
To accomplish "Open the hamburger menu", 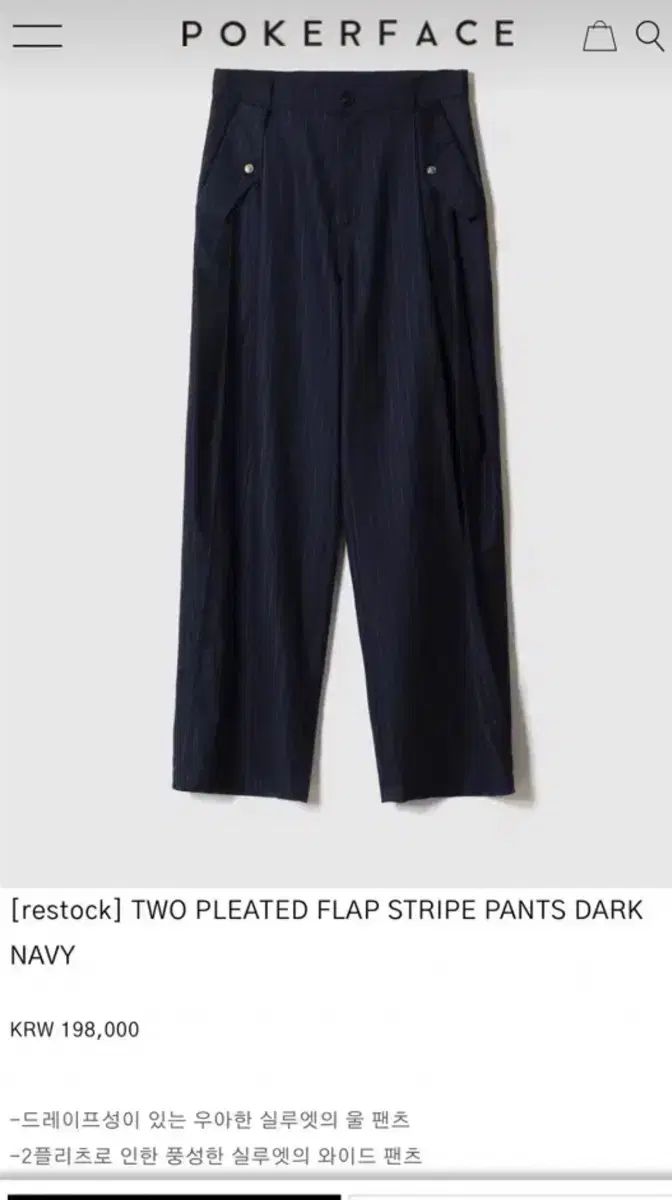I will [x=37, y=37].
